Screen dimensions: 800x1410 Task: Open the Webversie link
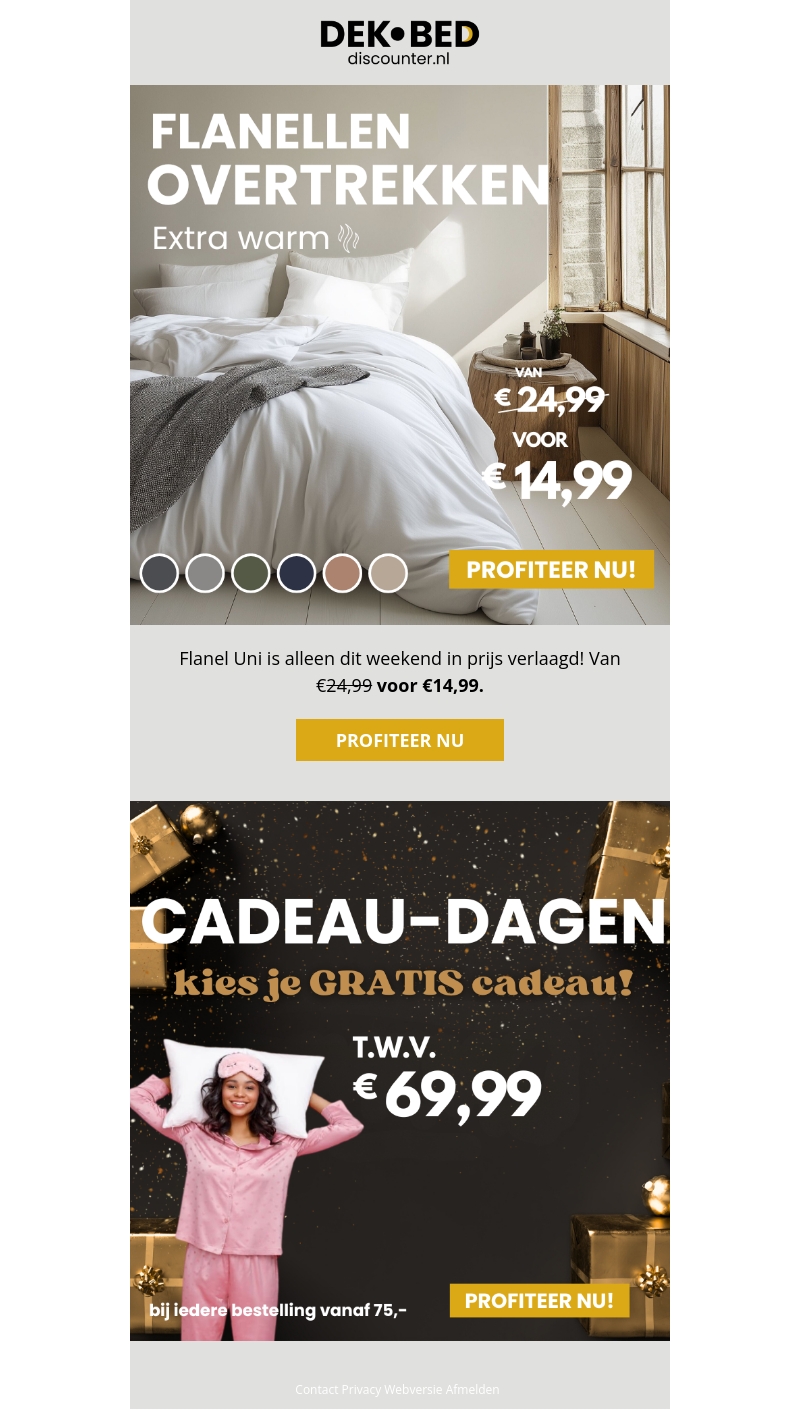[413, 1389]
